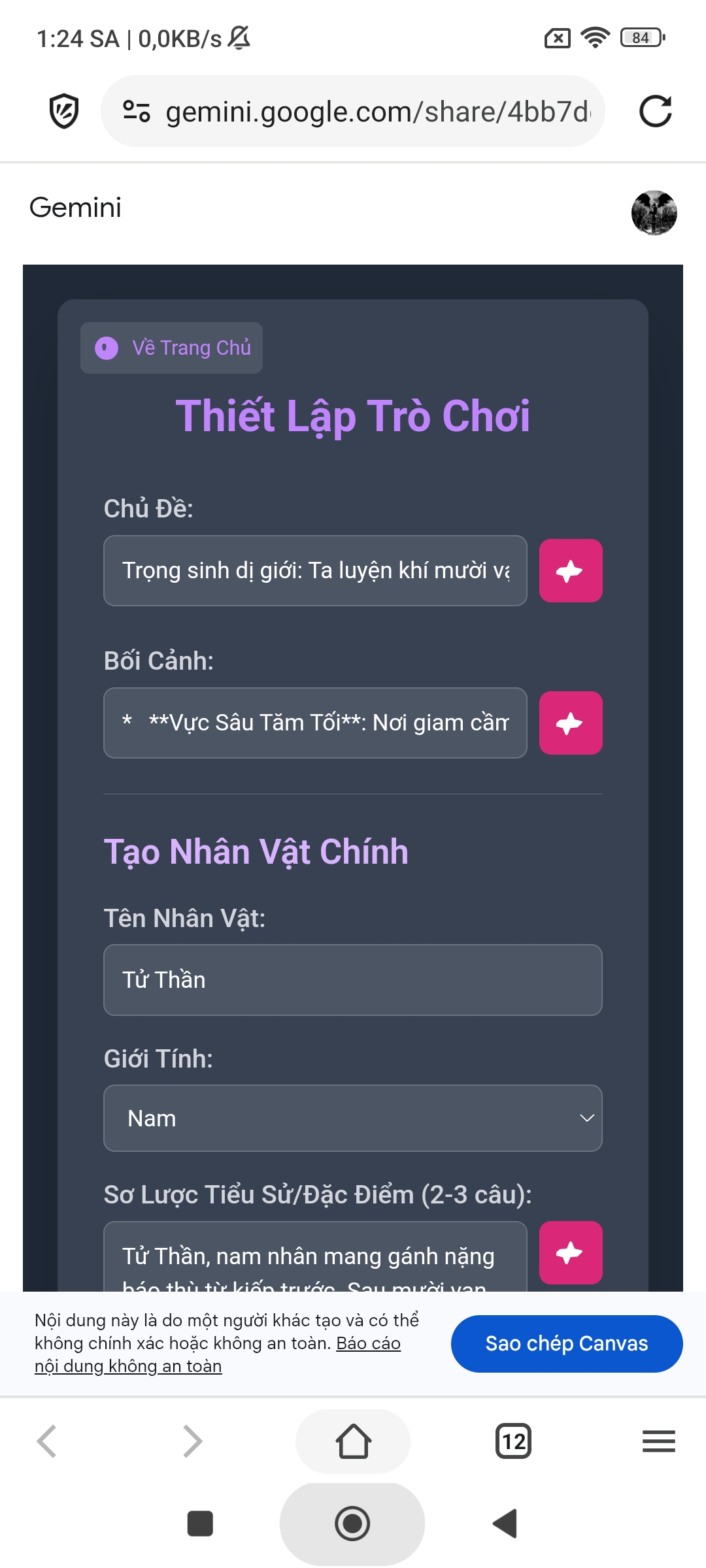
Task: Open the browser hamburger menu
Action: click(x=658, y=1441)
